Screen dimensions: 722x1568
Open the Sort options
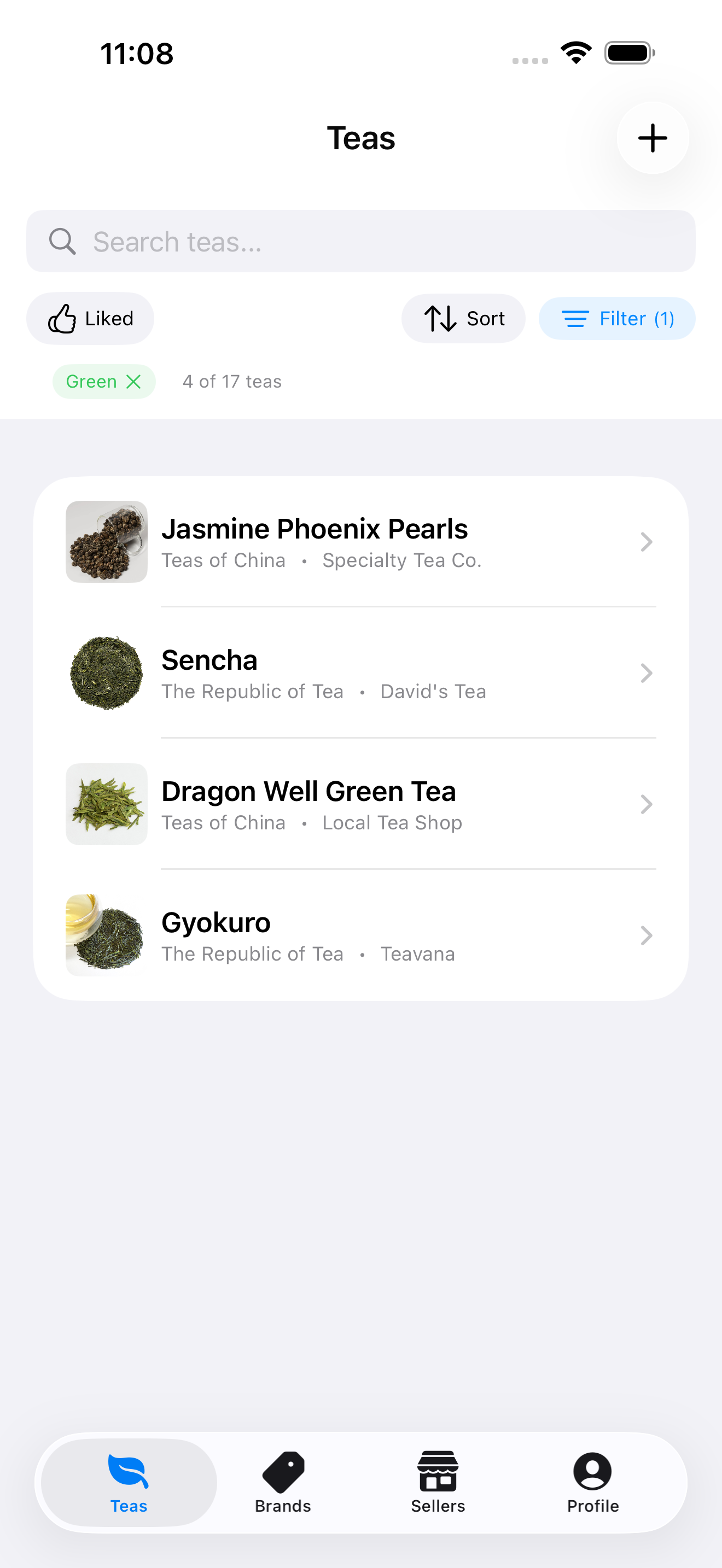click(x=463, y=318)
